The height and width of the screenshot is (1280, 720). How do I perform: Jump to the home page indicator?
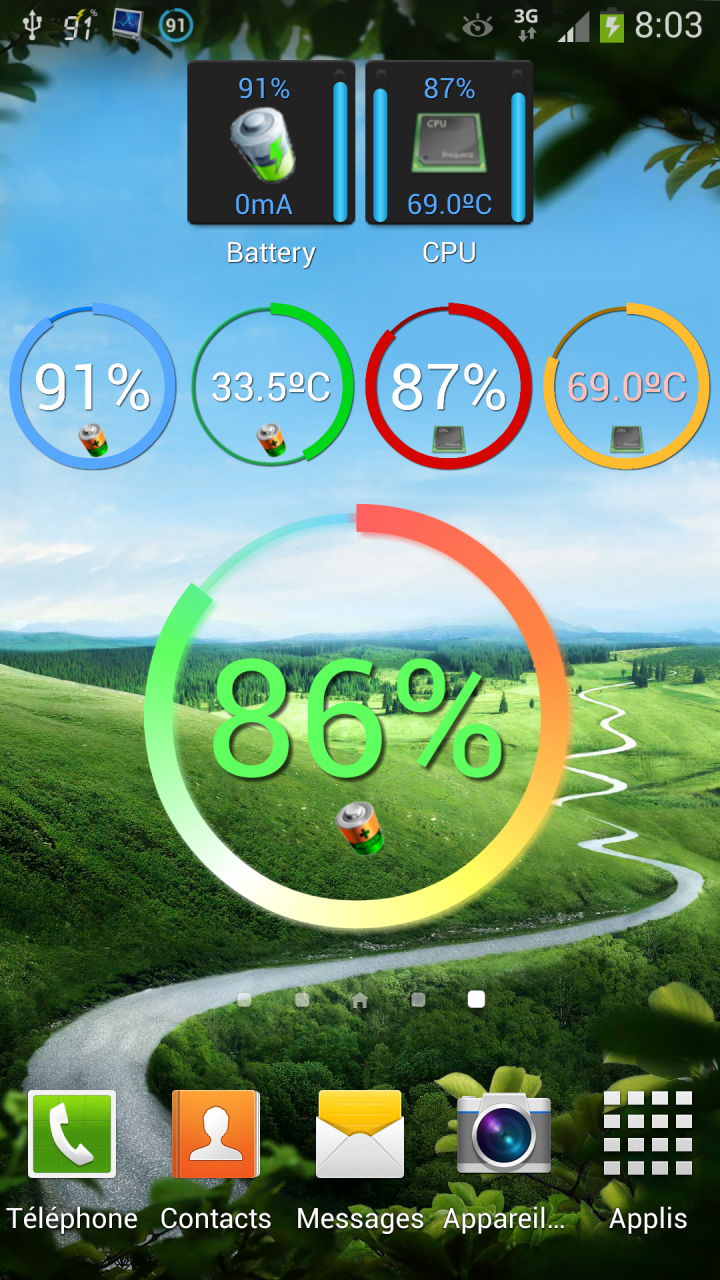pos(360,1000)
